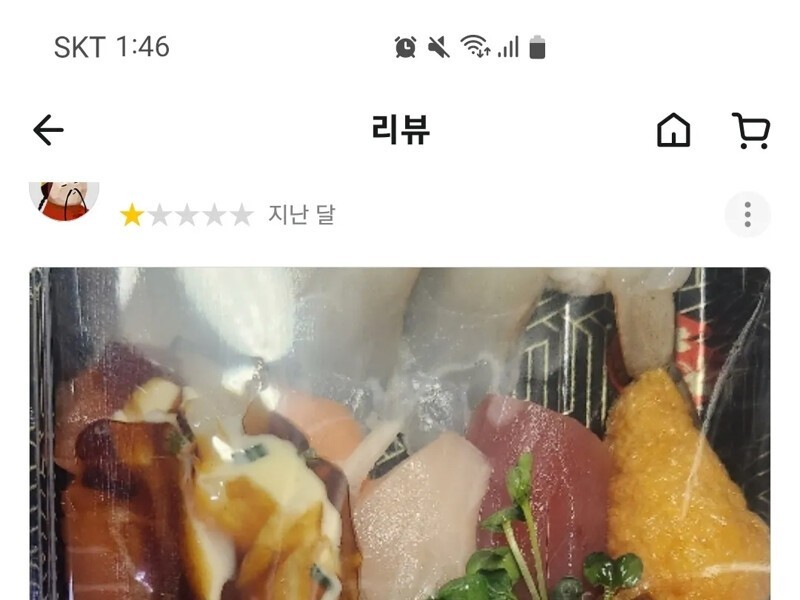Open the review's overflow menu
Viewport: 800px width, 600px height.
click(x=747, y=214)
